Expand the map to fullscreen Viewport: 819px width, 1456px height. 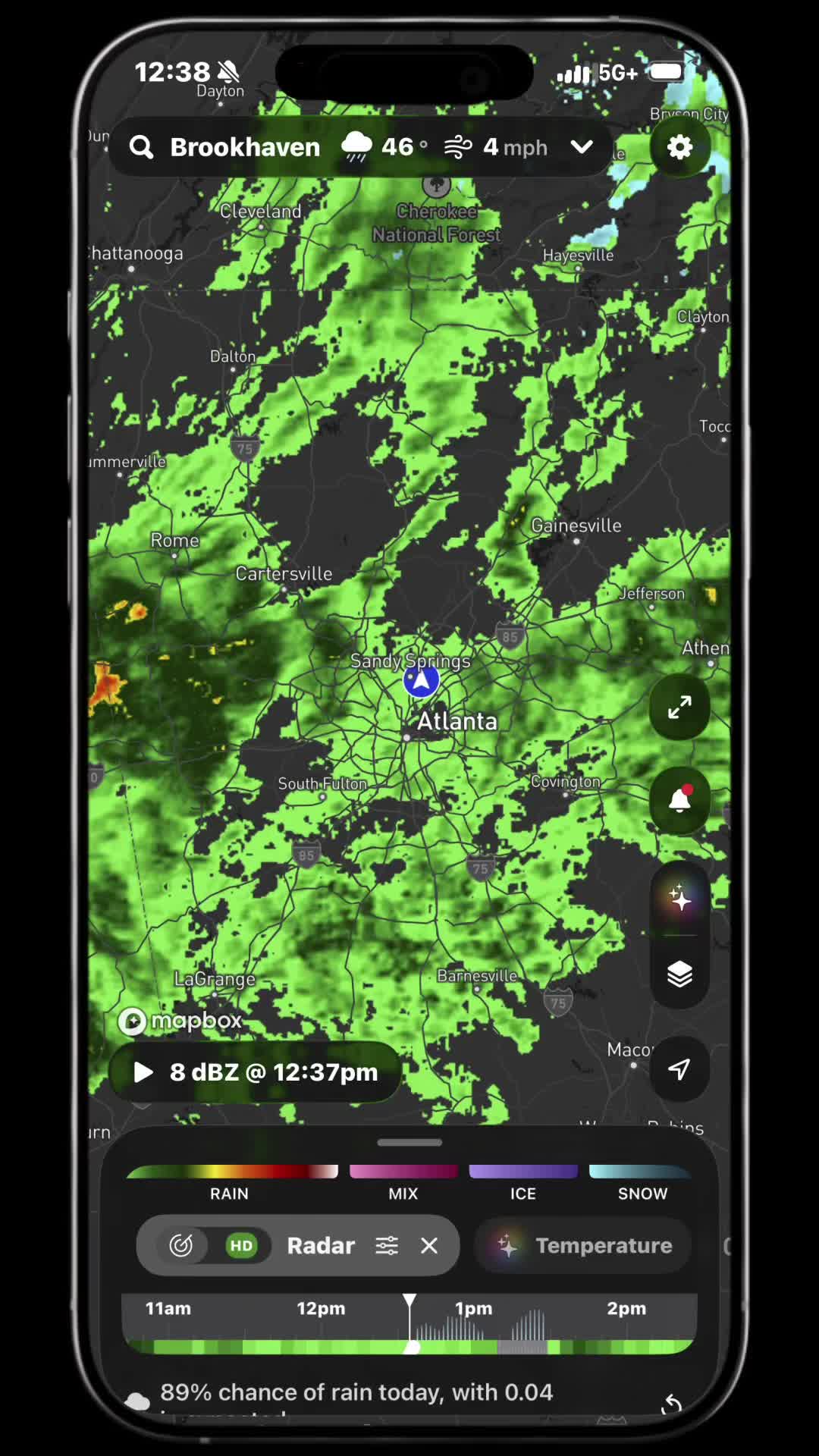click(x=679, y=708)
